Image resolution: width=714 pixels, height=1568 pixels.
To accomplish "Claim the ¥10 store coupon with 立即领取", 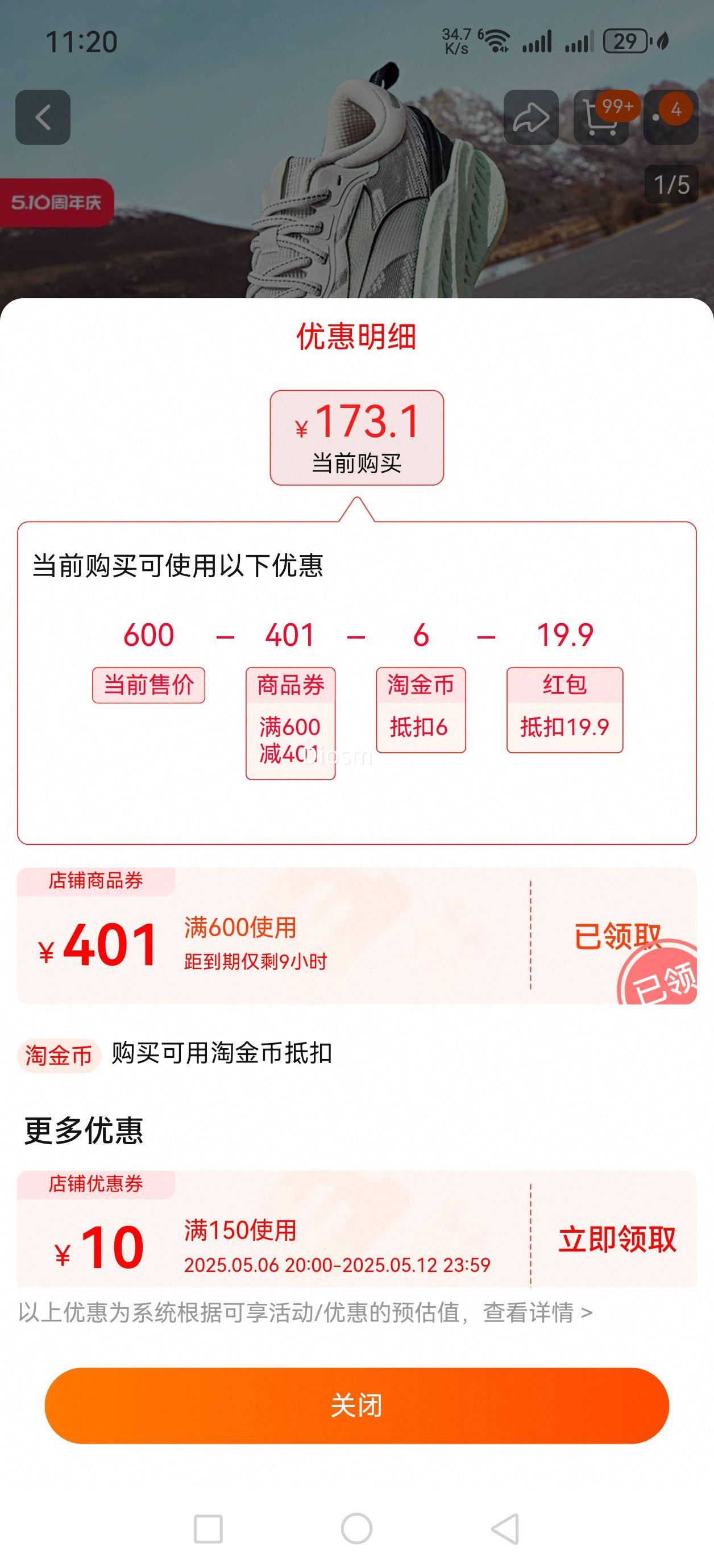I will coord(617,1239).
